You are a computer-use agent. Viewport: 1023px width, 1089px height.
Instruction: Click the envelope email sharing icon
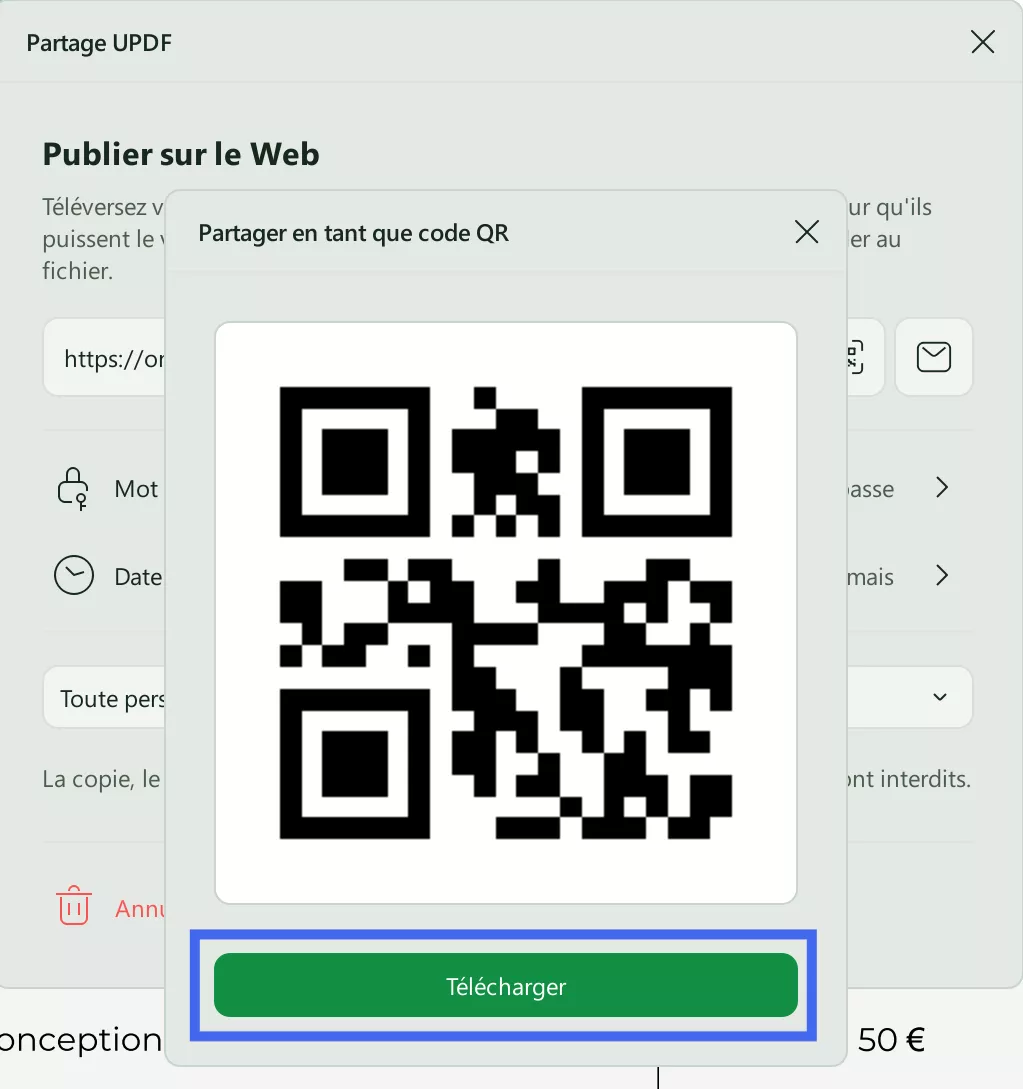pyautogui.click(x=933, y=357)
